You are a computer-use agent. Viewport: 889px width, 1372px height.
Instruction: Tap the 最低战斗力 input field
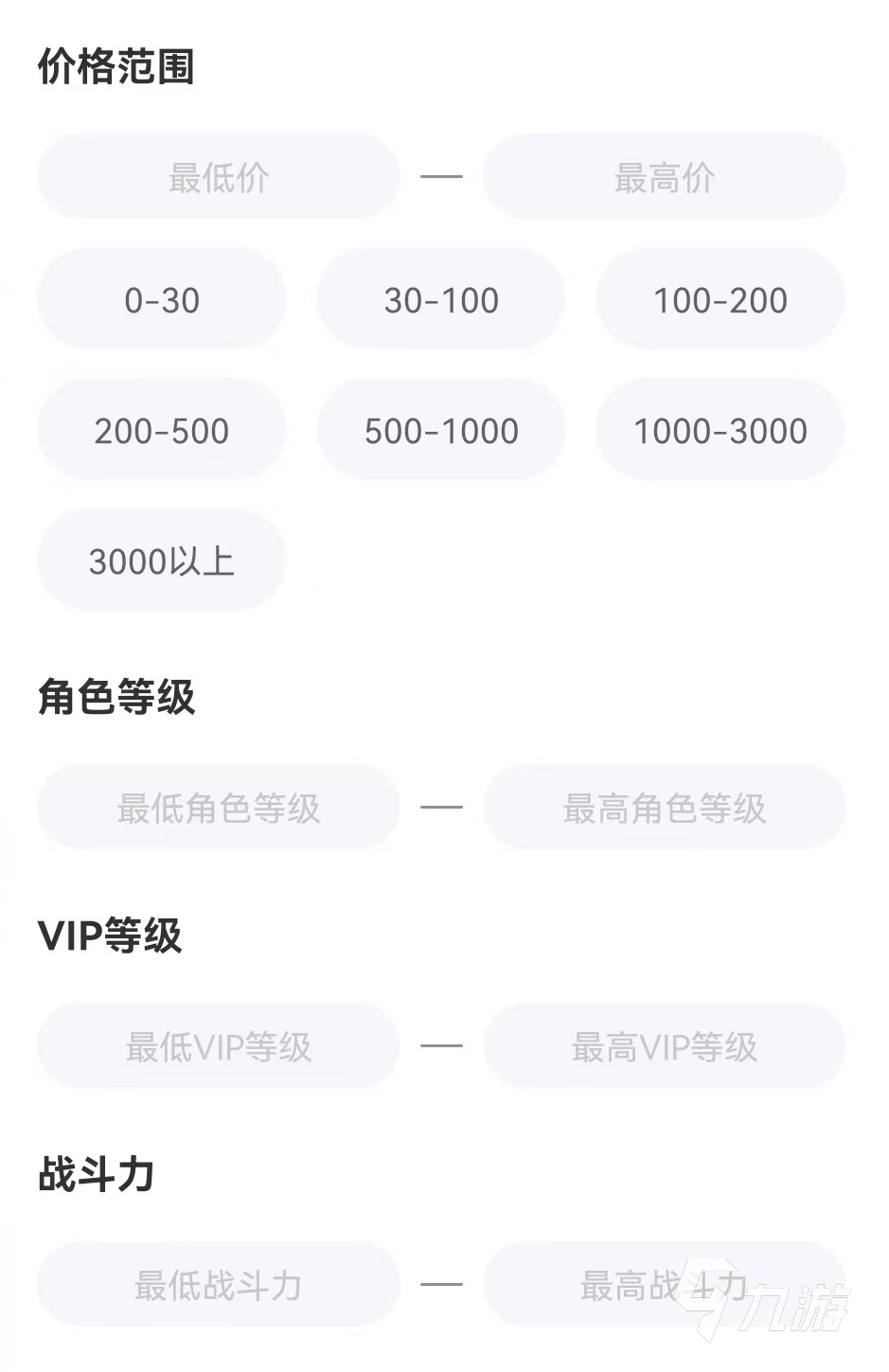tap(219, 1285)
